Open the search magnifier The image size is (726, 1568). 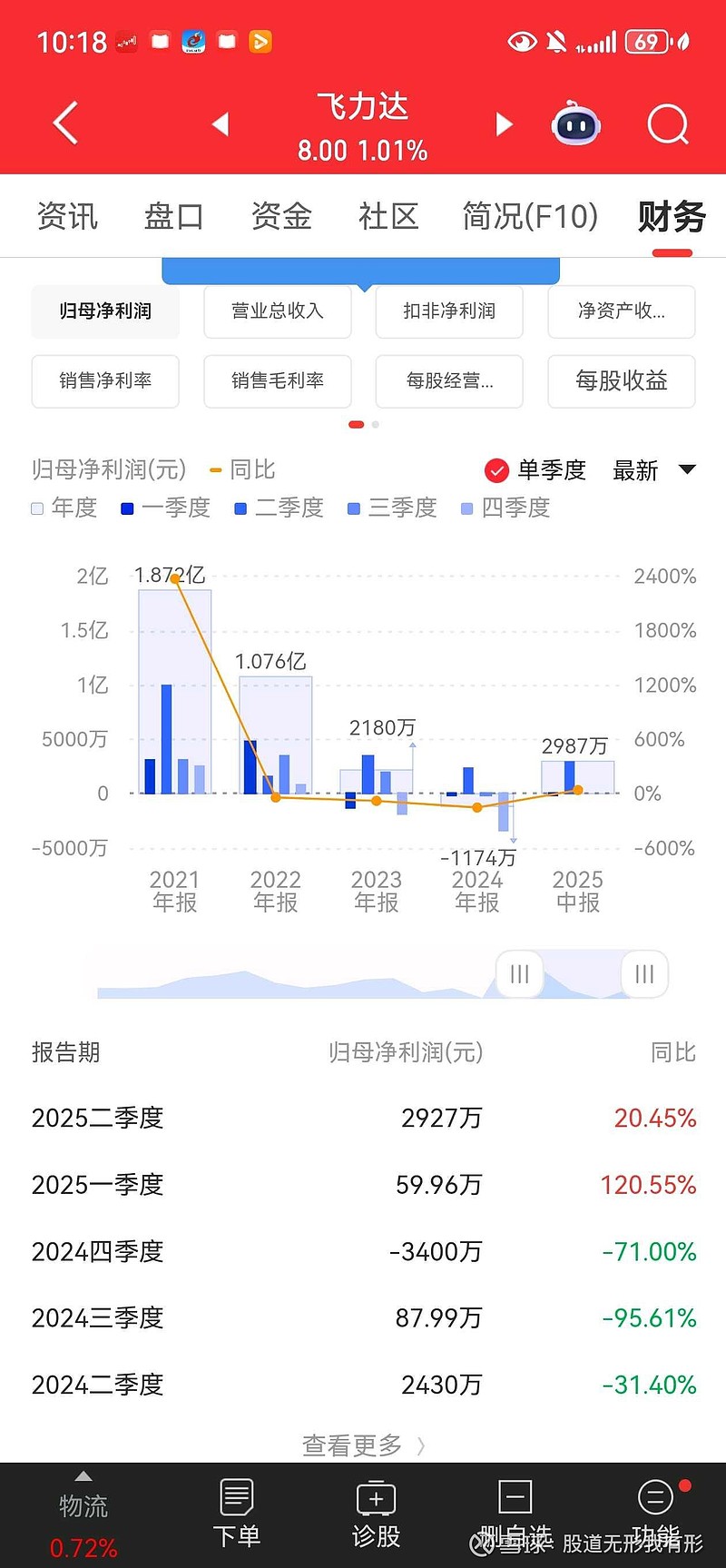668,124
